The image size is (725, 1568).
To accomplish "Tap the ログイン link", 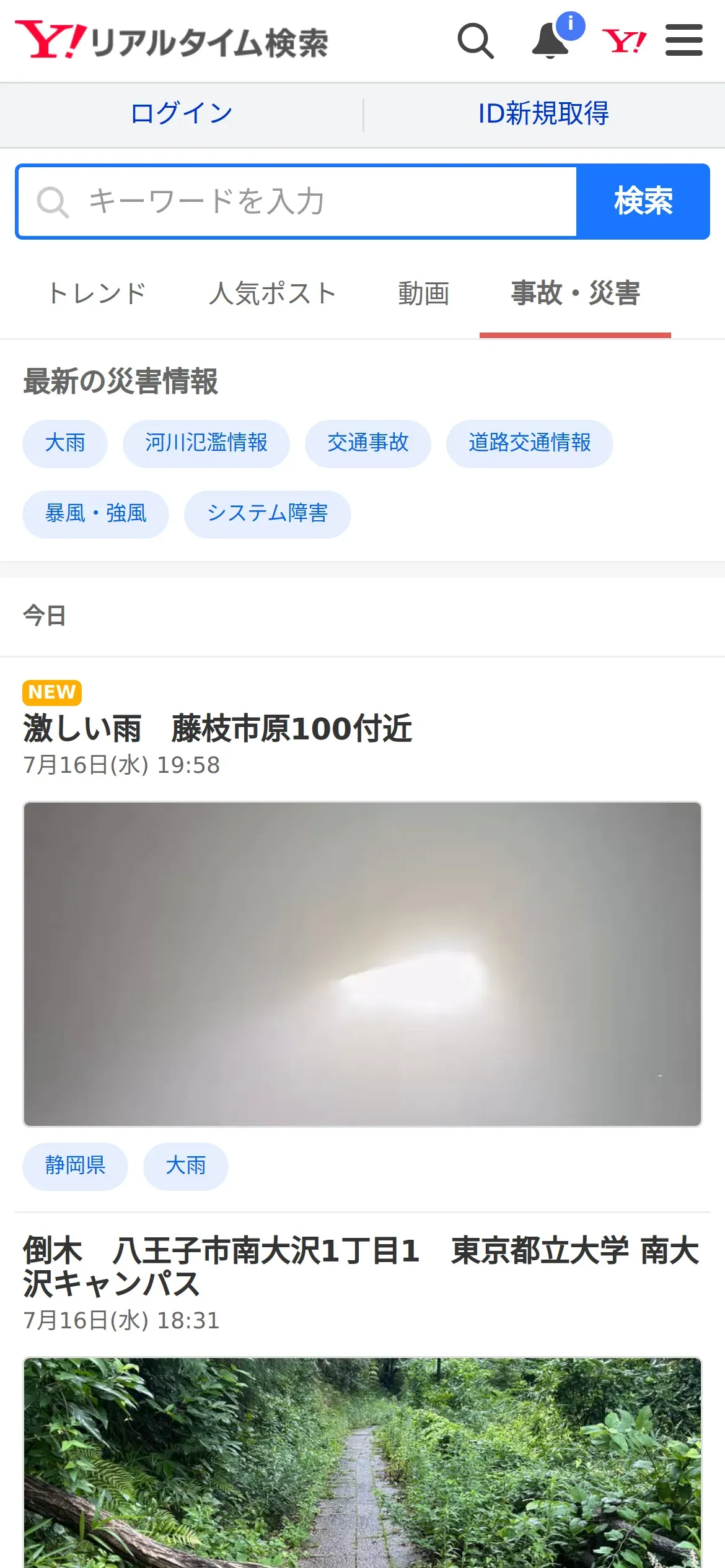I will [x=182, y=114].
